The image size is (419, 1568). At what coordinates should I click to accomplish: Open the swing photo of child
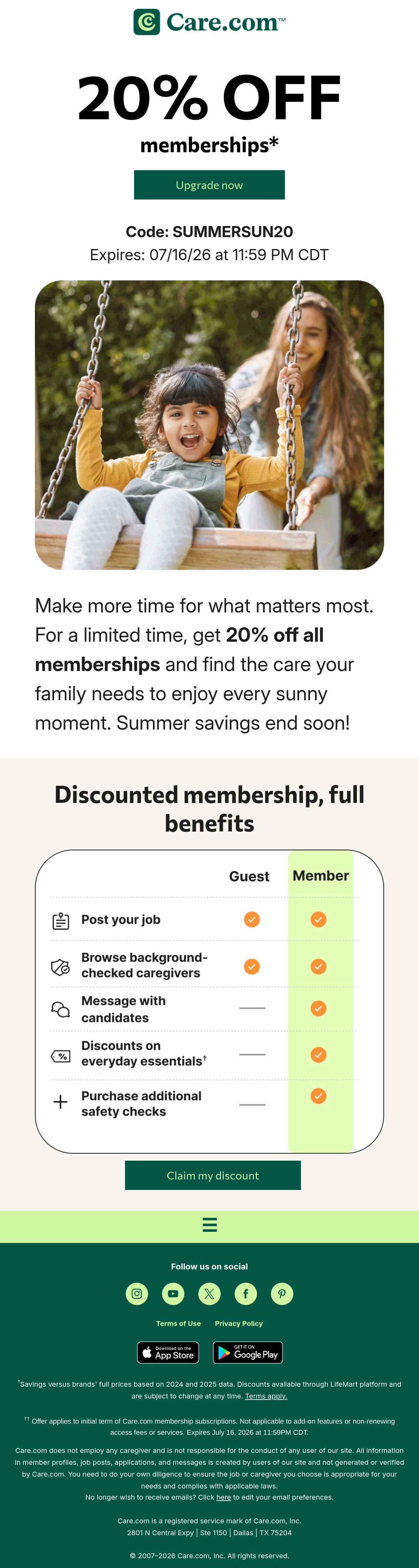point(209,425)
